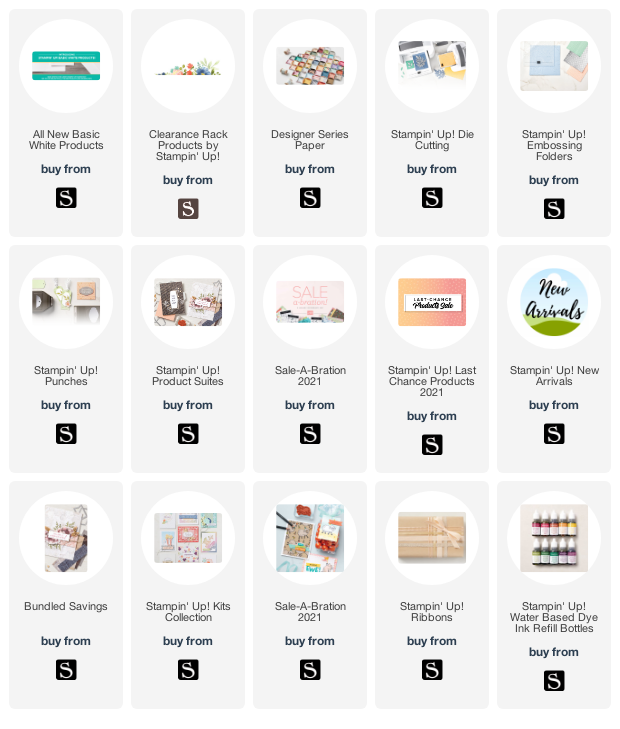
Task: Tap the store icon under Bundled Savings
Action: point(66,670)
